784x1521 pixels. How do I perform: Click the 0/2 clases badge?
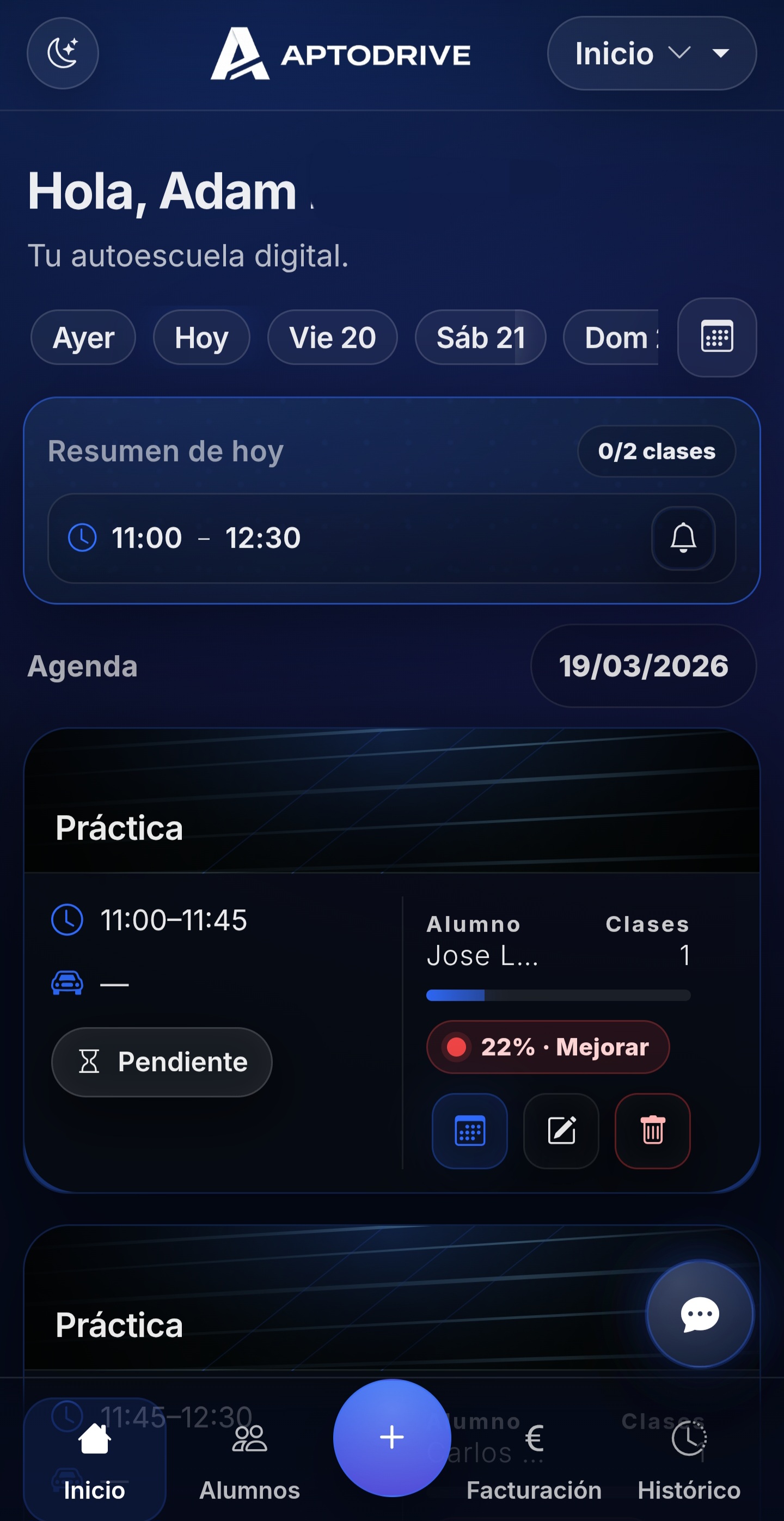657,451
